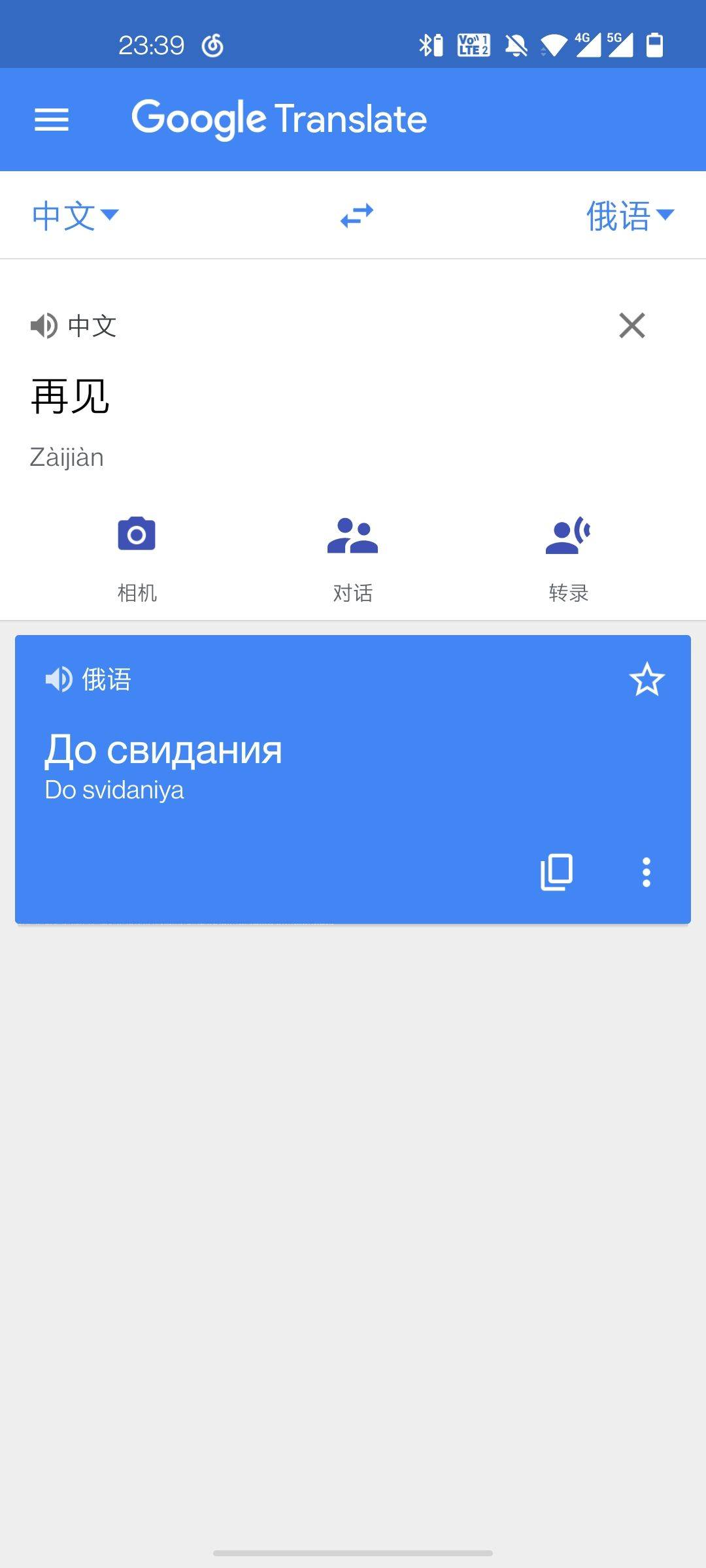Open the source language dropdown 中文
The image size is (706, 1568).
click(75, 216)
